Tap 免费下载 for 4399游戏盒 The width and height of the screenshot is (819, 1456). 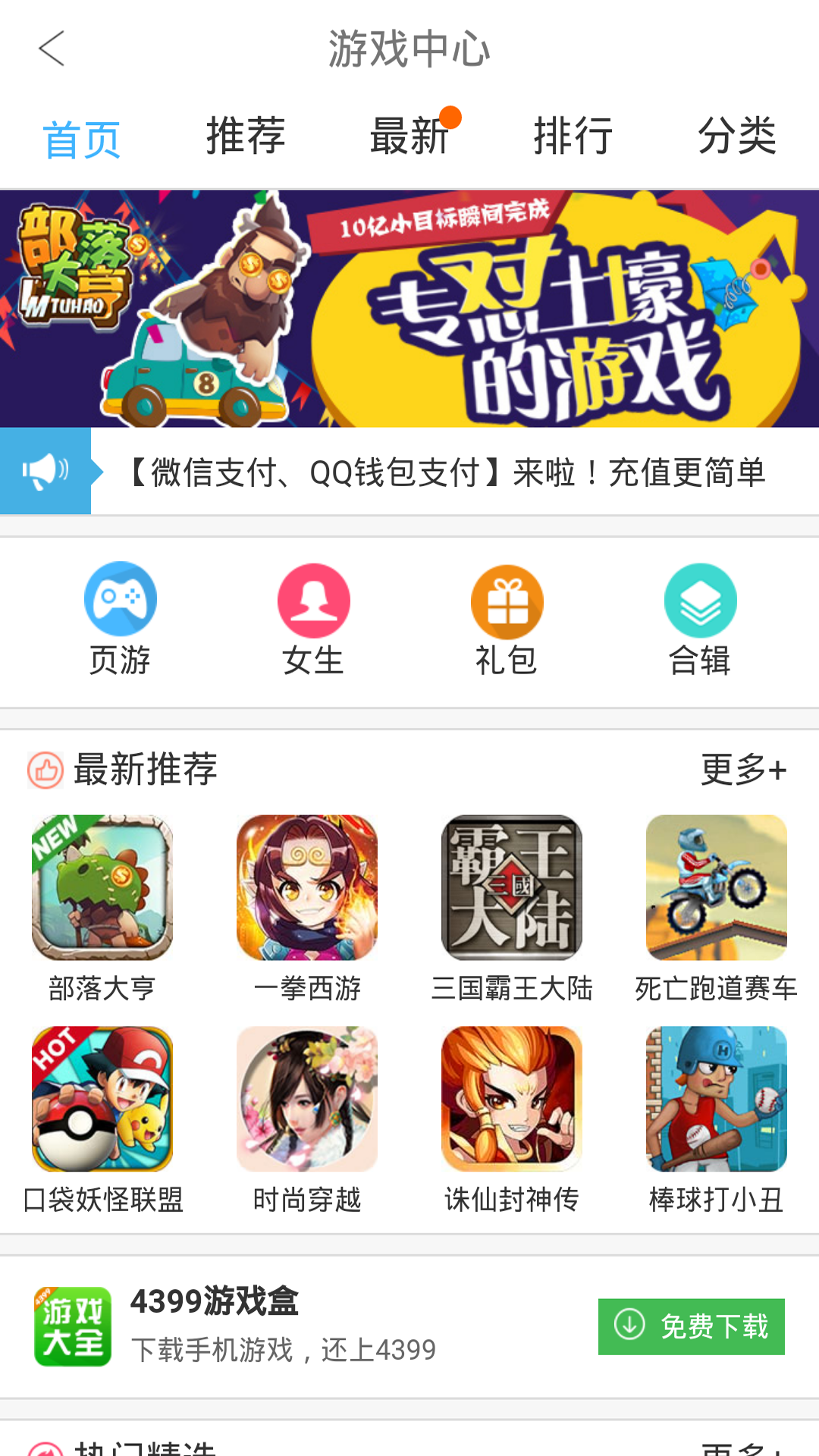[691, 1326]
